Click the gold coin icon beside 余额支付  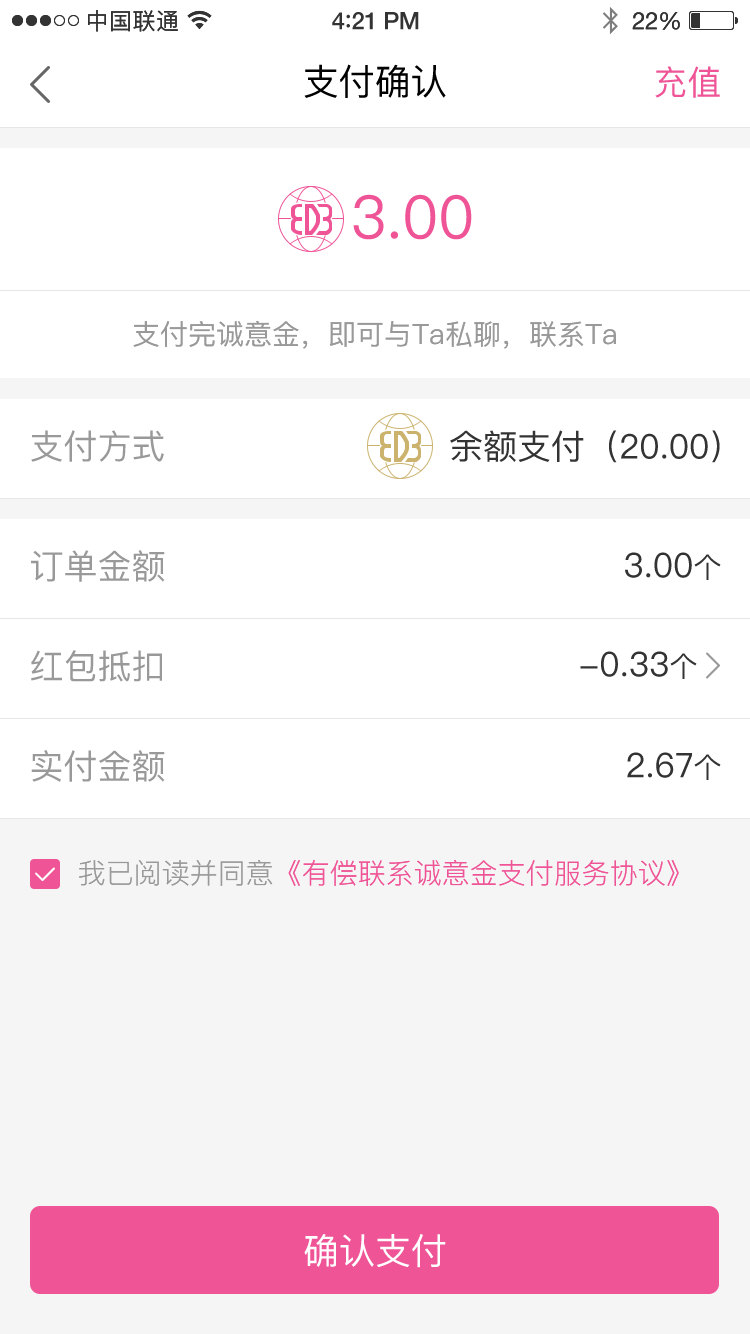[x=399, y=446]
